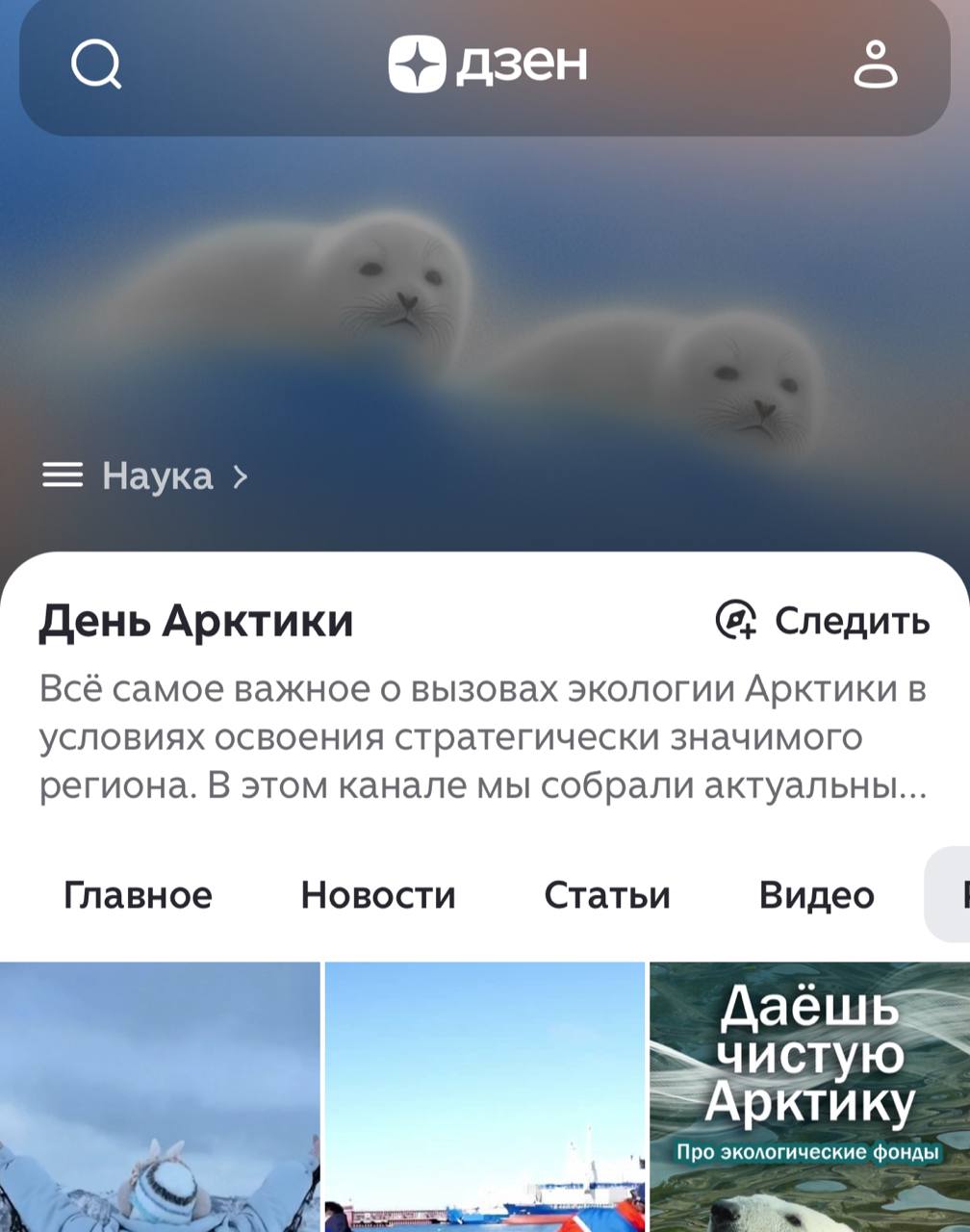Follow the channel with Следить
Image resolution: width=970 pixels, height=1232 pixels.
point(824,621)
